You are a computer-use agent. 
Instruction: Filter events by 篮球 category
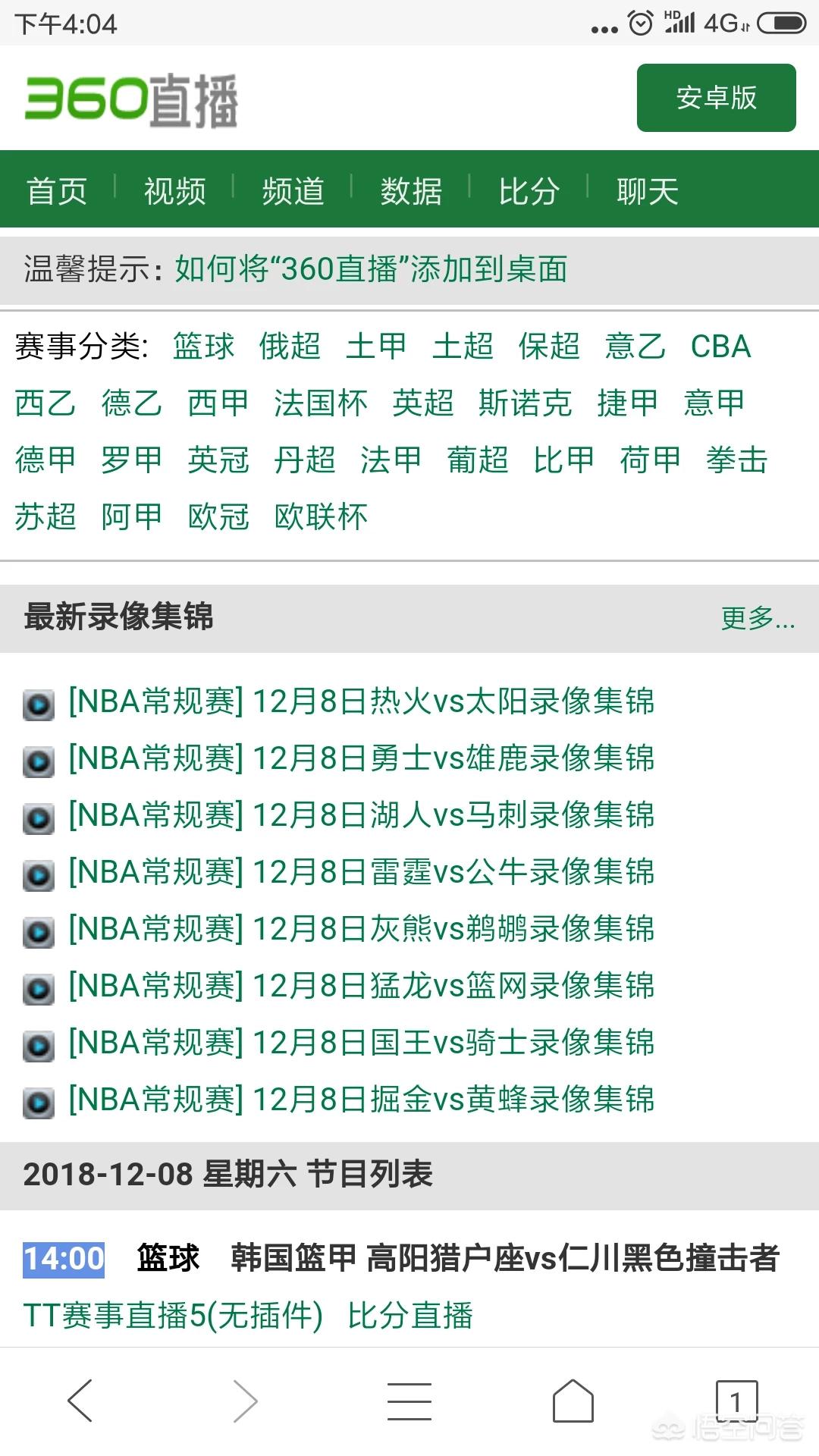pyautogui.click(x=203, y=347)
